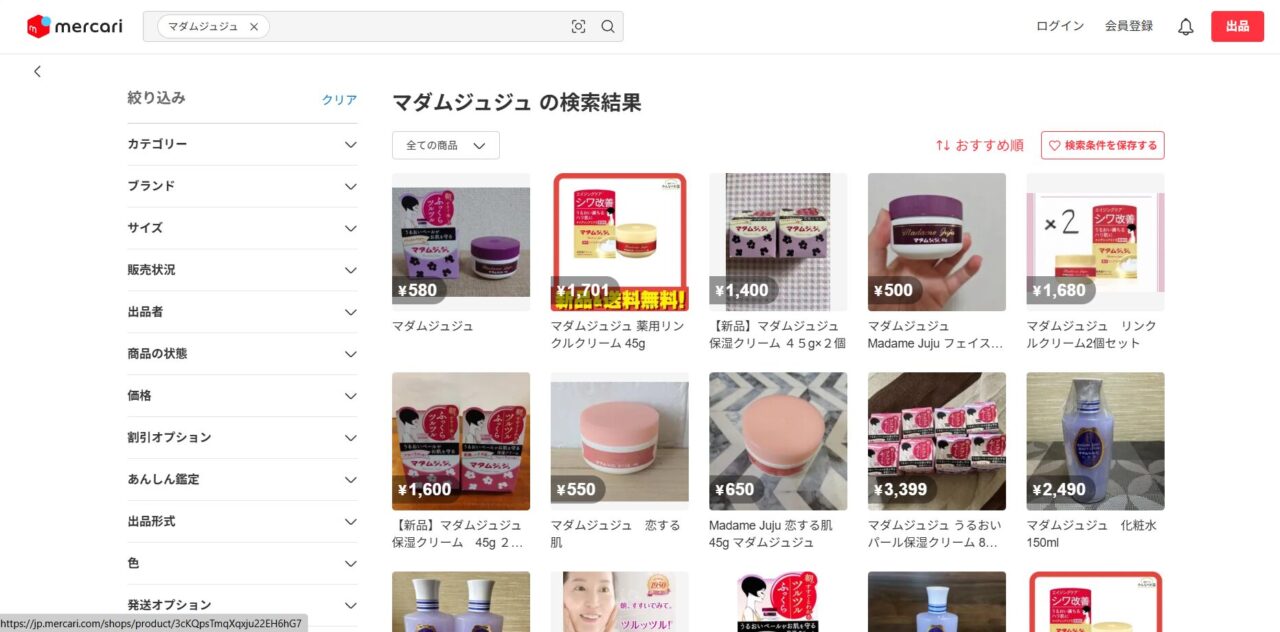
Task: Expand the ブランド filter
Action: [242, 186]
